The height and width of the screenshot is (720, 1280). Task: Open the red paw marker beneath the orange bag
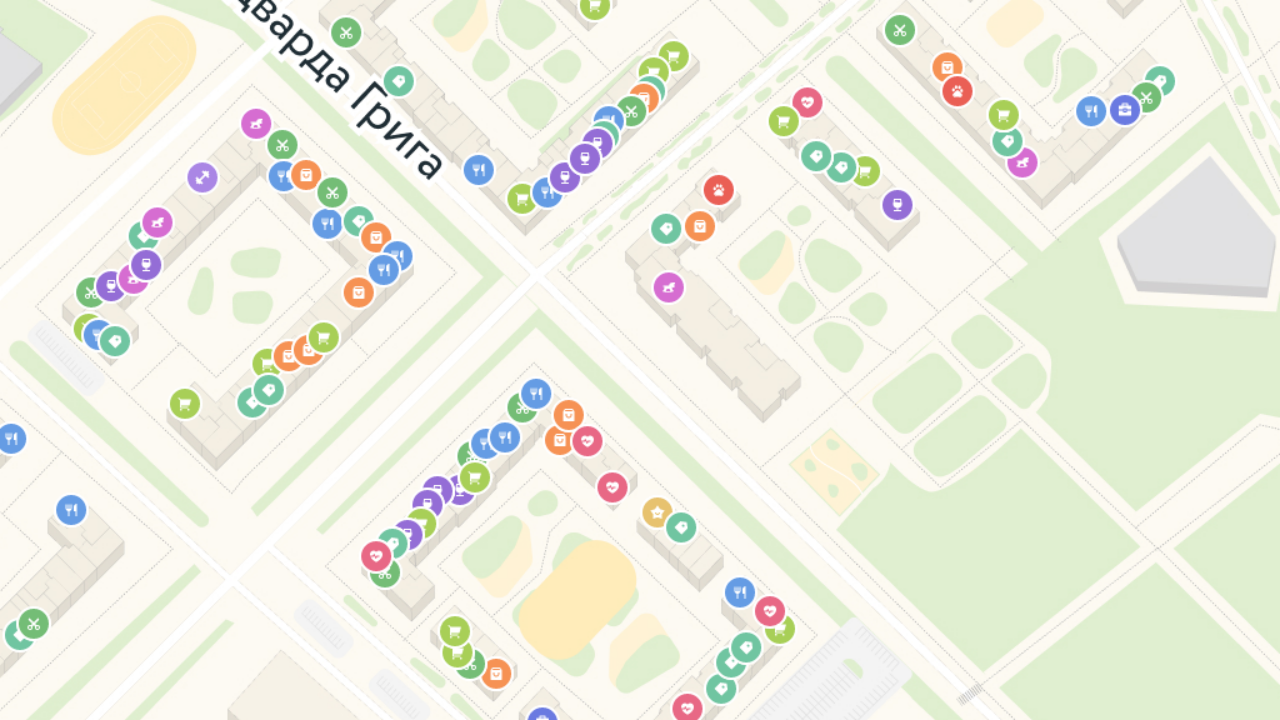coord(957,91)
